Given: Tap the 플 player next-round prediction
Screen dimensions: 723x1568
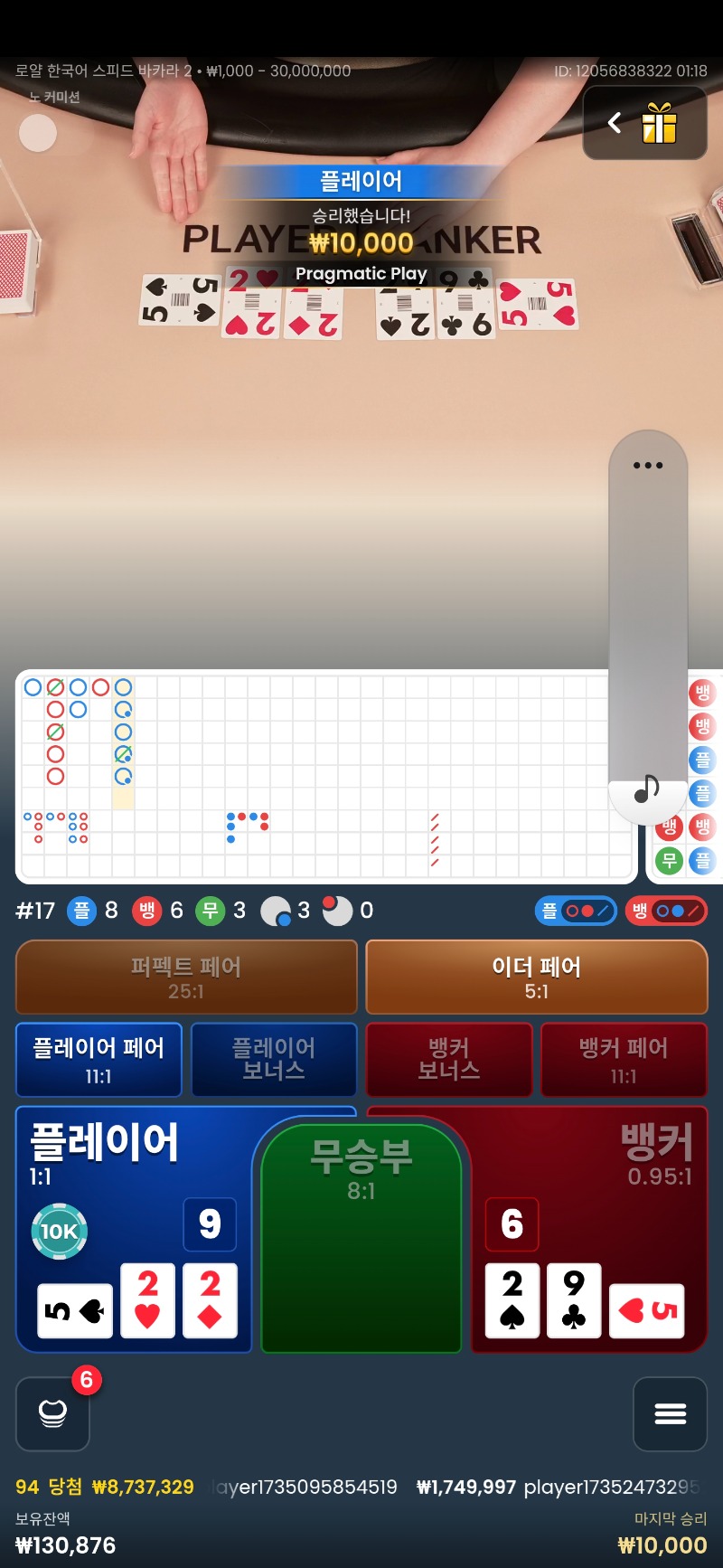Looking at the screenshot, I should click(x=576, y=911).
